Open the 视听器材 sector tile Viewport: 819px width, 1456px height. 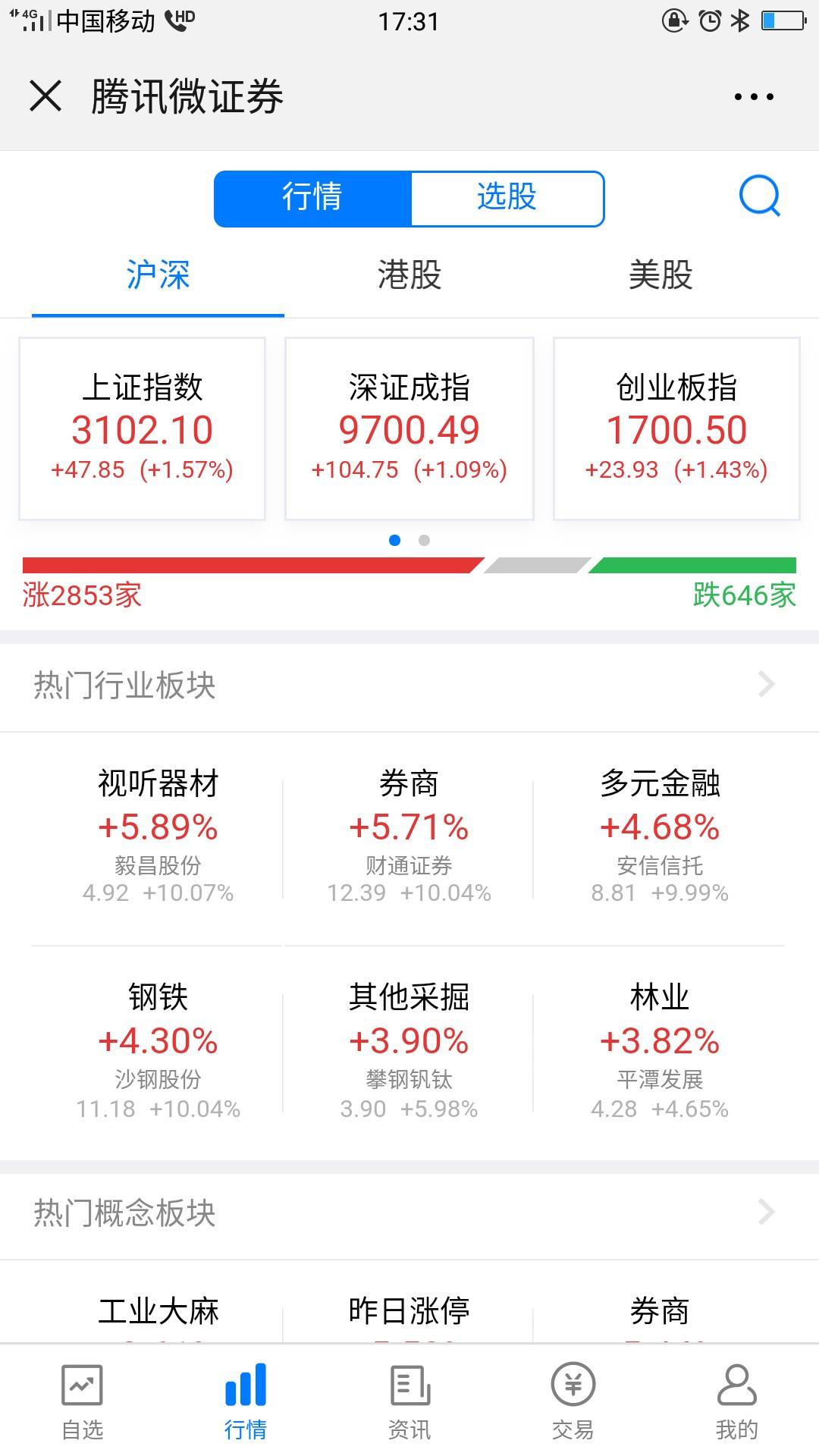click(158, 836)
